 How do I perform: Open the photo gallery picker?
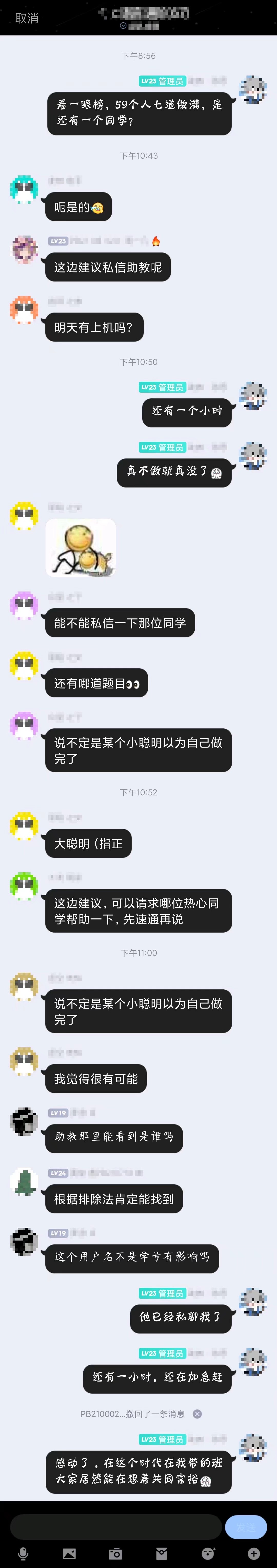click(69, 1553)
